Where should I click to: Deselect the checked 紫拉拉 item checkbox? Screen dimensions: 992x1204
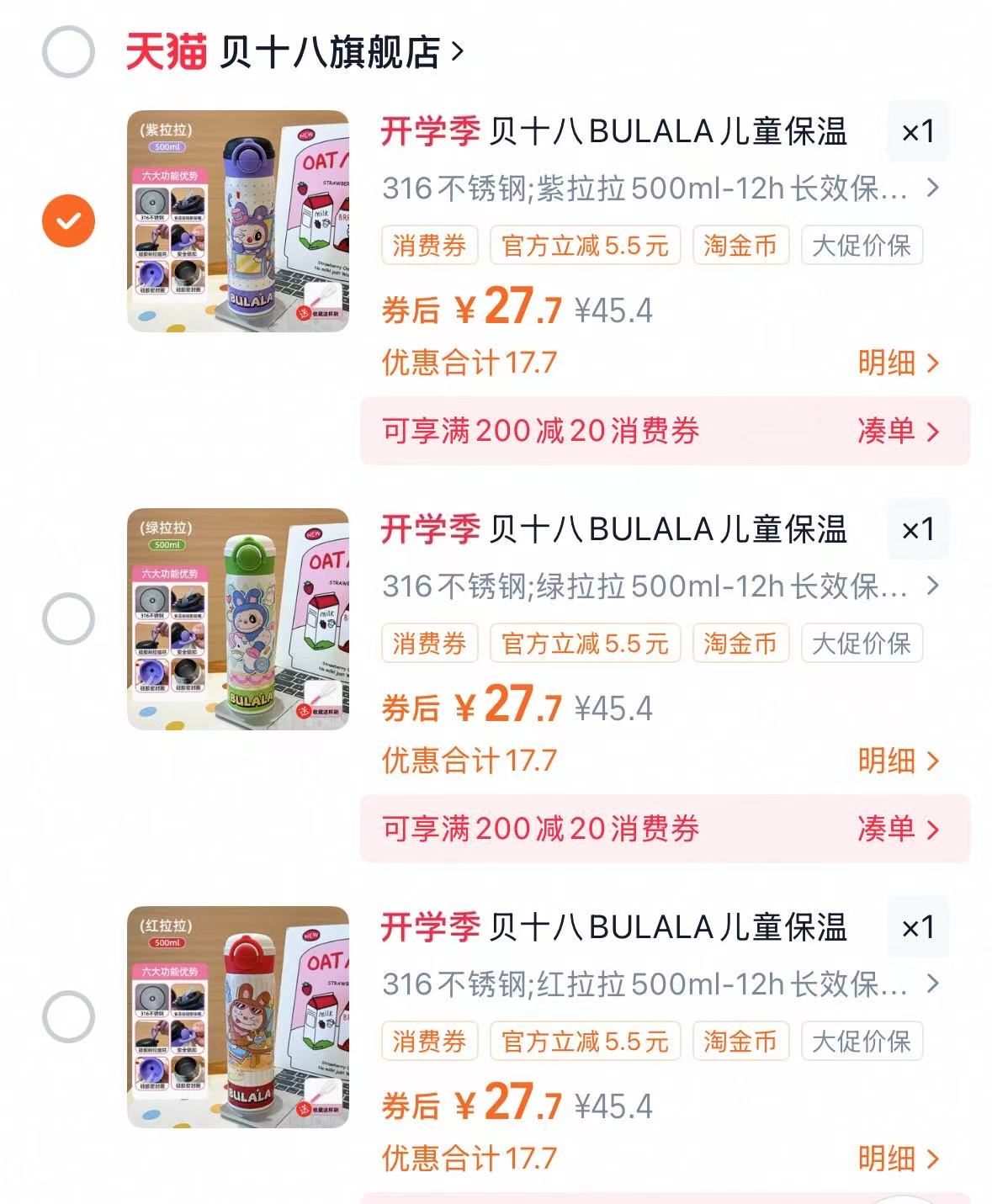click(69, 219)
